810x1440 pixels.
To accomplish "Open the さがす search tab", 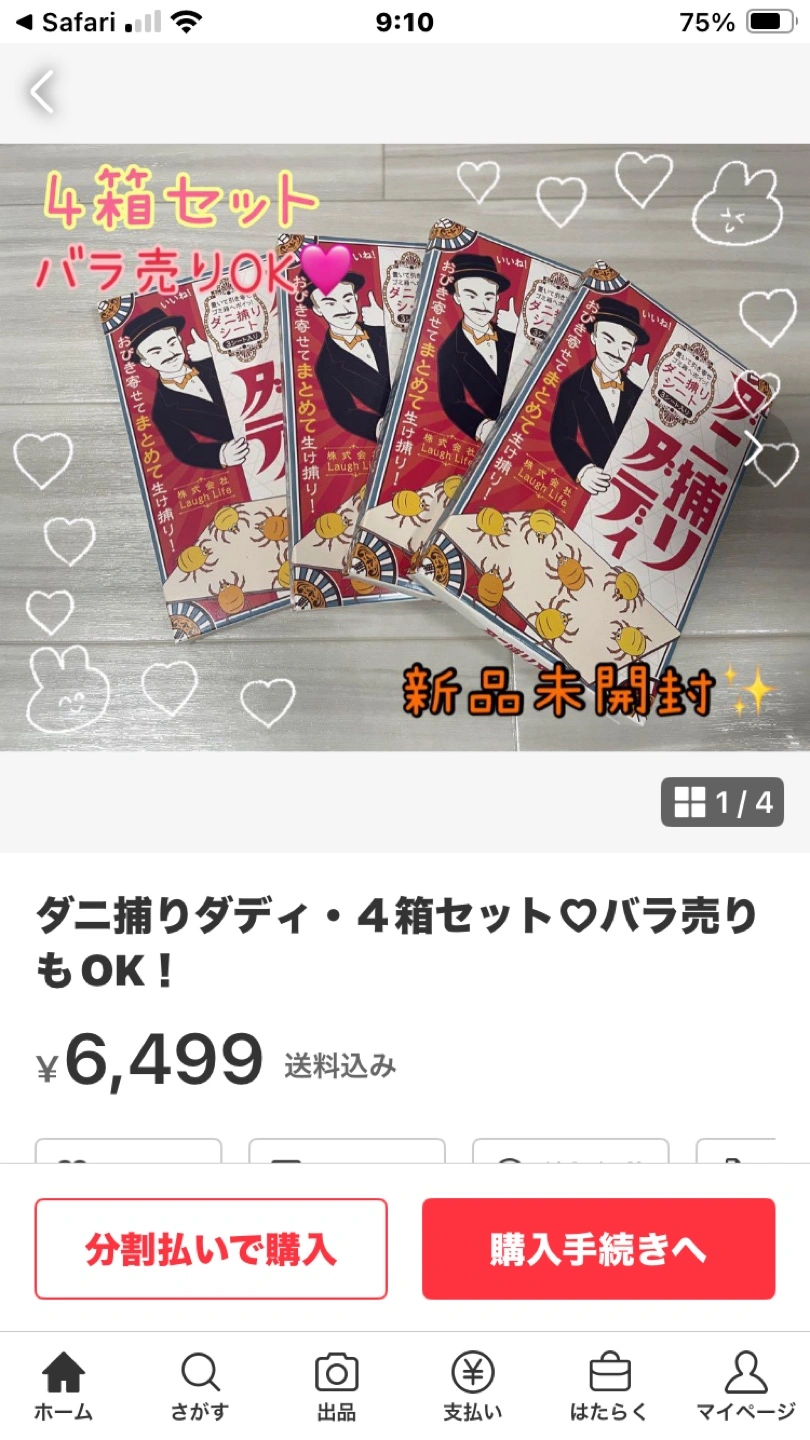I will [199, 1386].
